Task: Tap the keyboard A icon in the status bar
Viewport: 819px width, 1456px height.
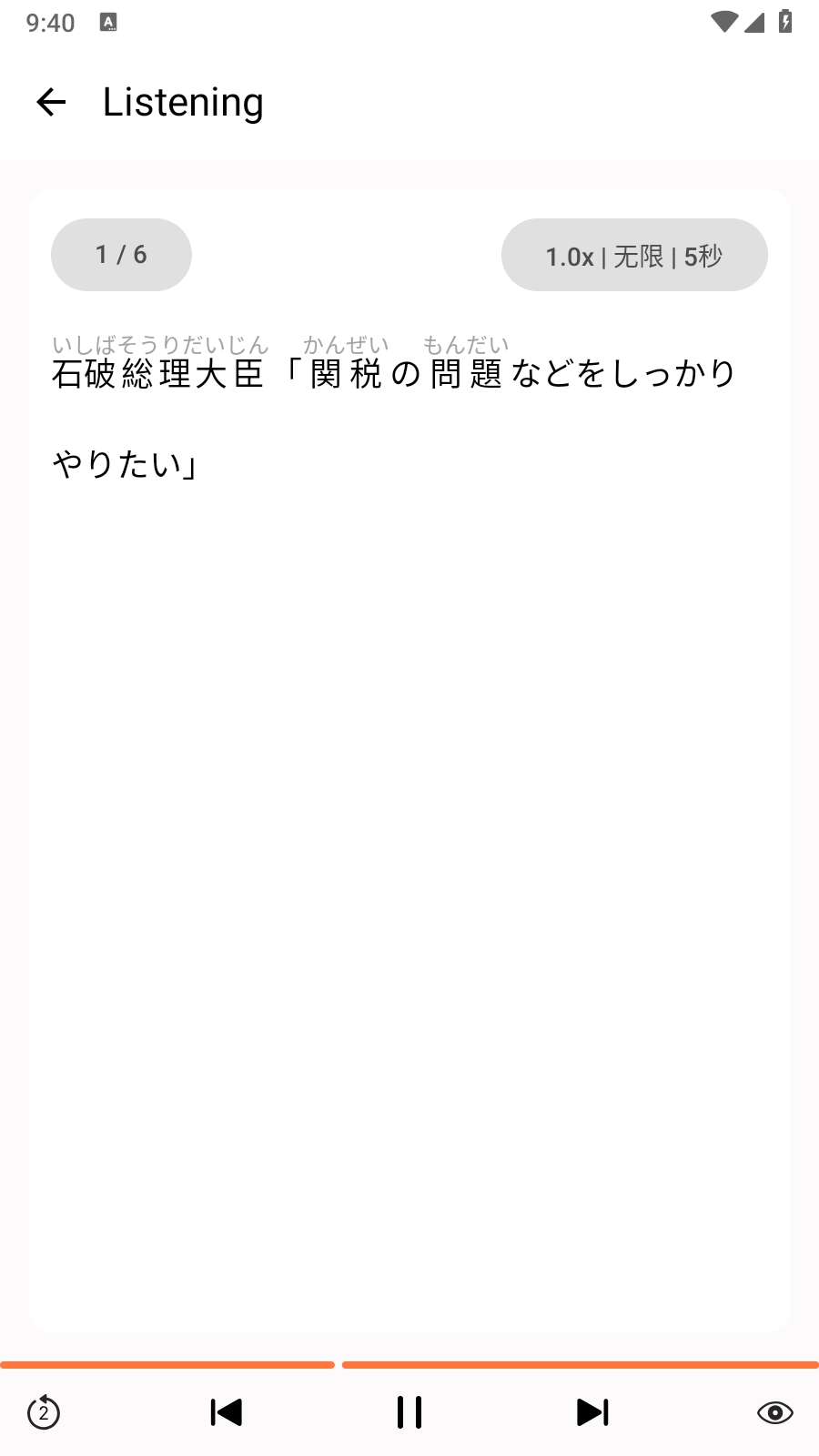Action: (109, 22)
